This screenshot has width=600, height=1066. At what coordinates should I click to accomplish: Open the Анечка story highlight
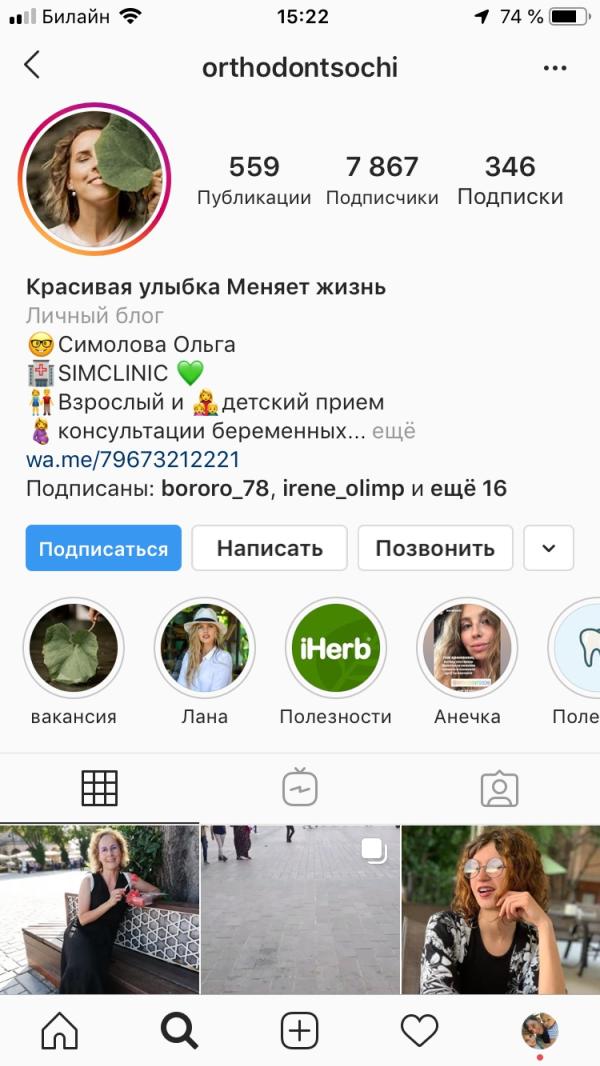pyautogui.click(x=467, y=648)
